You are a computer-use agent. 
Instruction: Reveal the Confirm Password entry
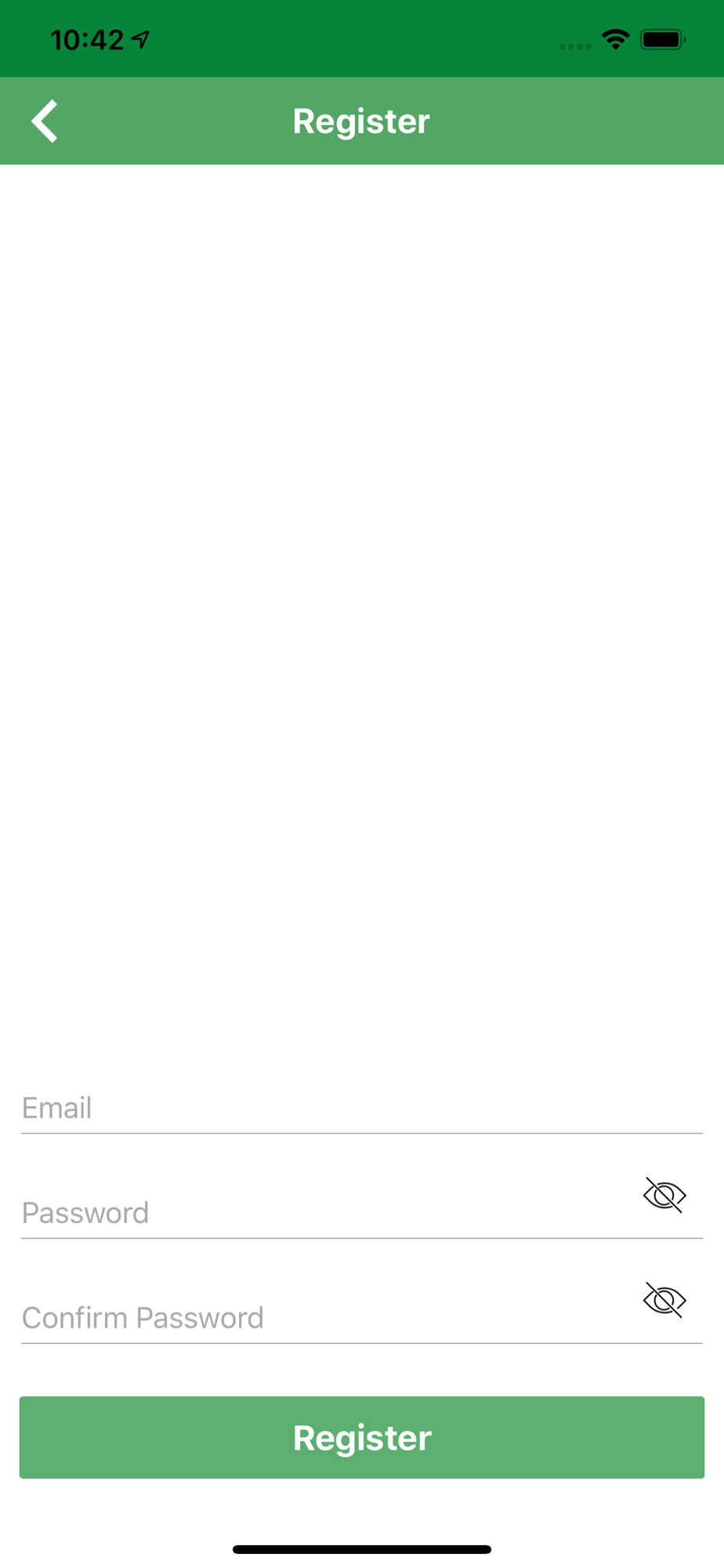pyautogui.click(x=664, y=1301)
